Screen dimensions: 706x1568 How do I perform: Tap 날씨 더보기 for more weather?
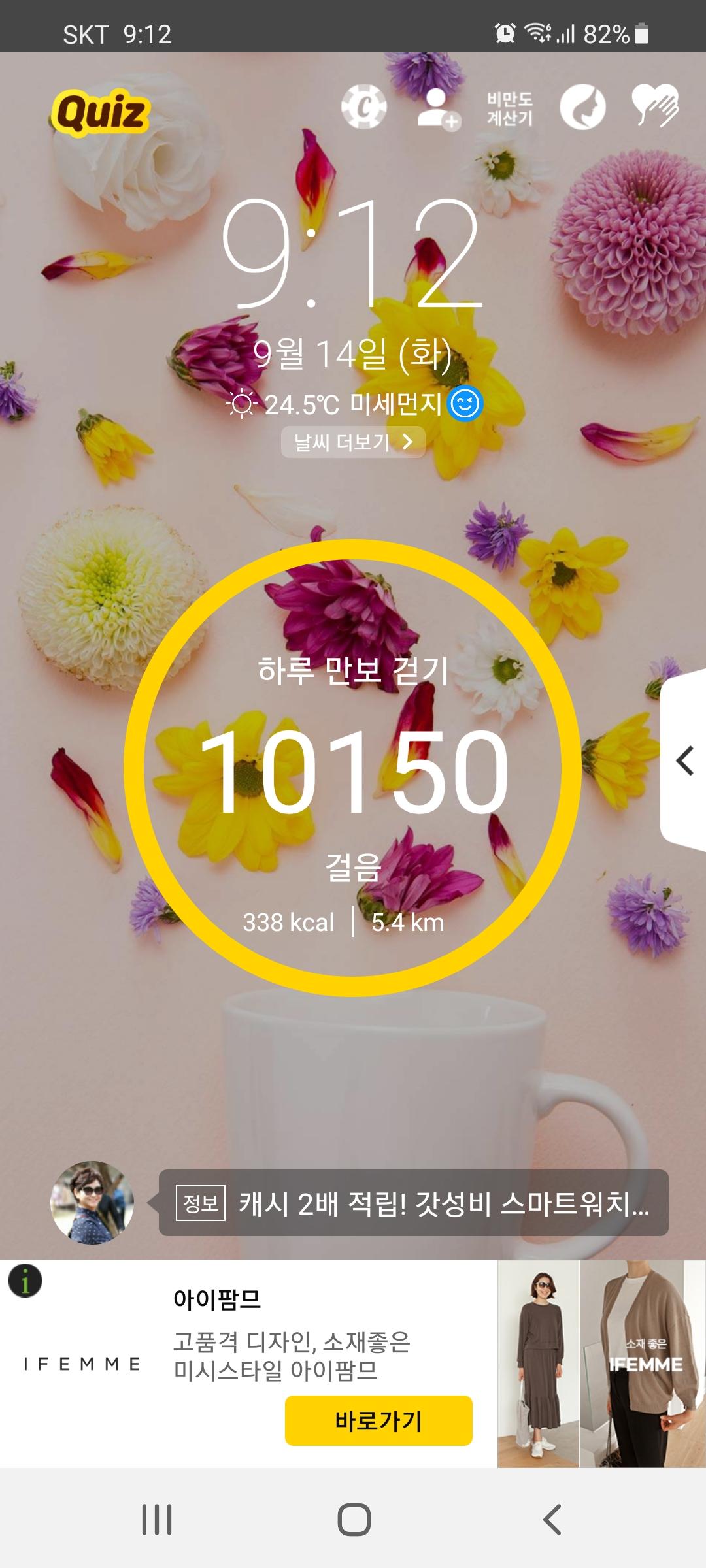353,442
